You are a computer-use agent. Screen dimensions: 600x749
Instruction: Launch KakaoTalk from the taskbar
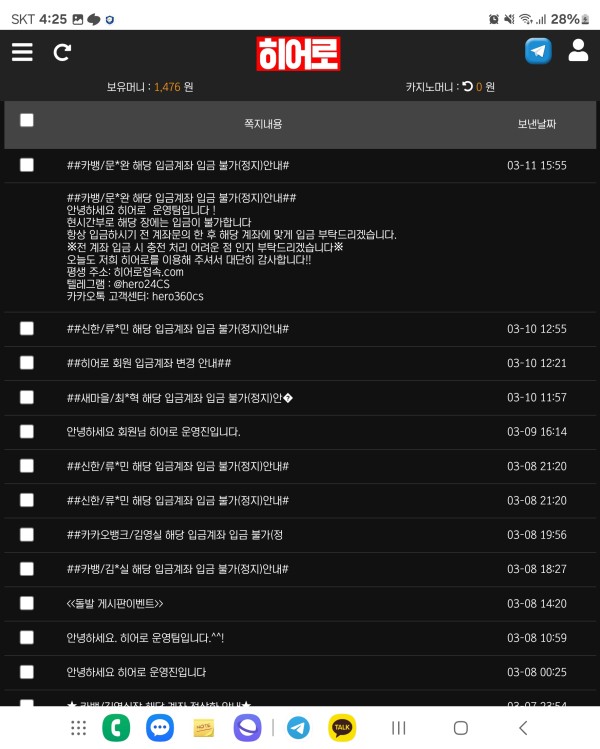(x=343, y=727)
